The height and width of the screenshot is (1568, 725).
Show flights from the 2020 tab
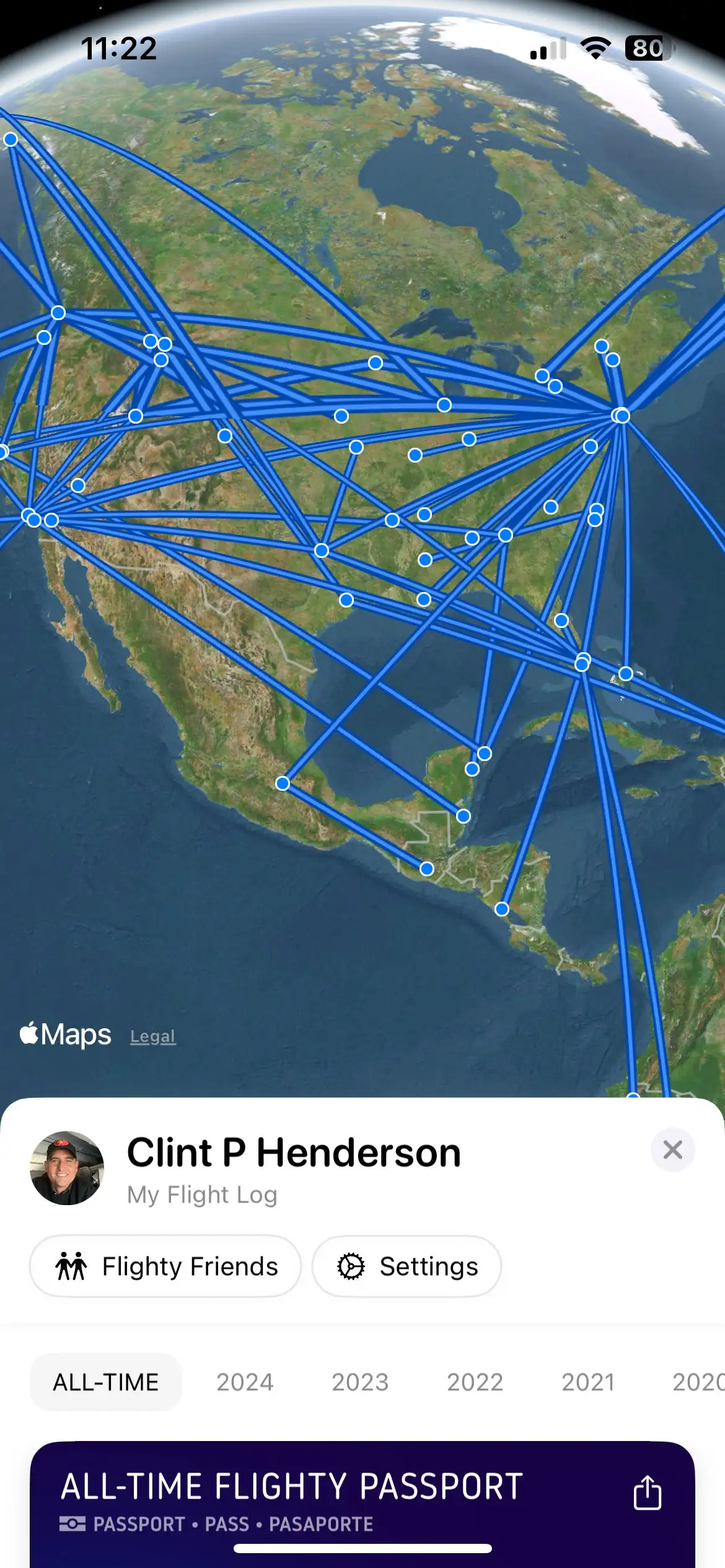coord(697,1382)
